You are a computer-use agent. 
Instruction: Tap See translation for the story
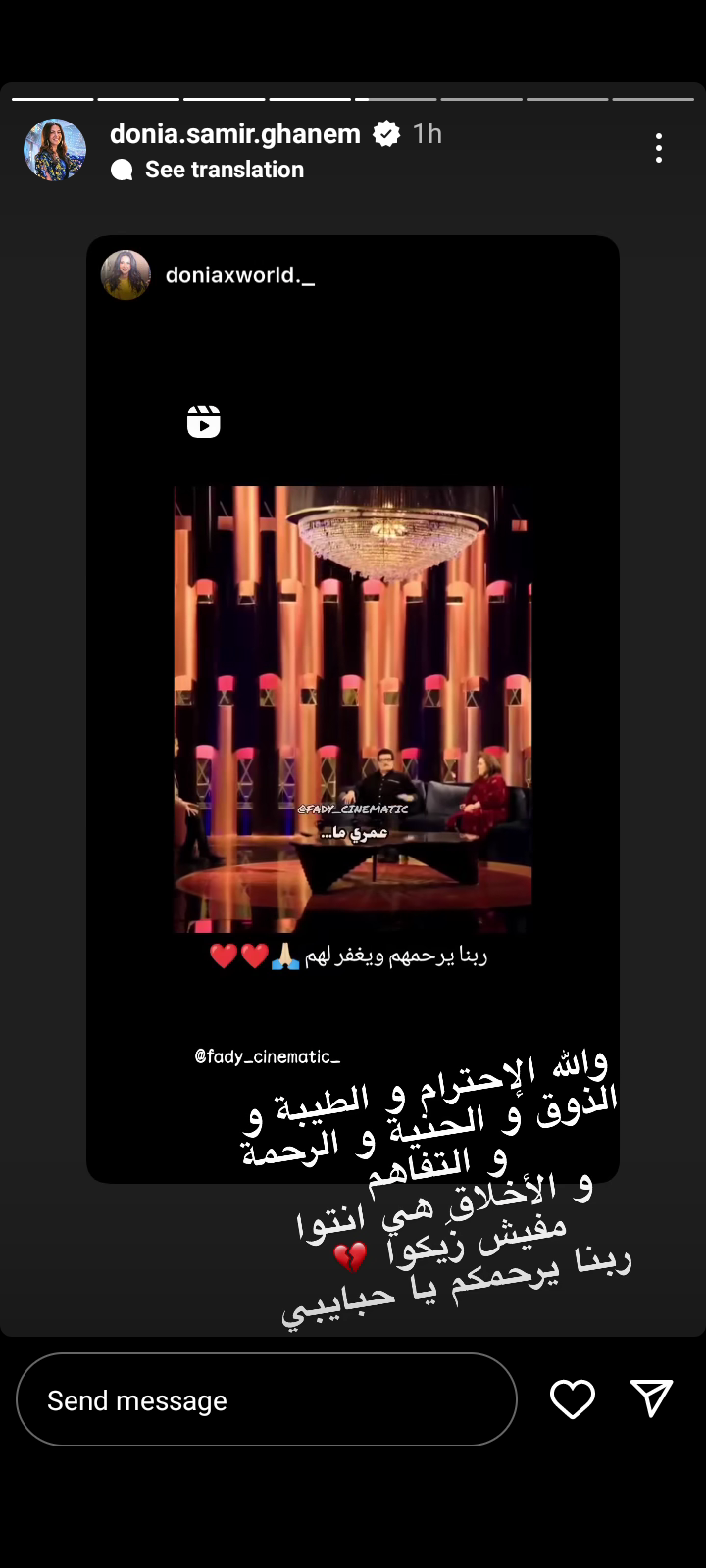point(224,170)
